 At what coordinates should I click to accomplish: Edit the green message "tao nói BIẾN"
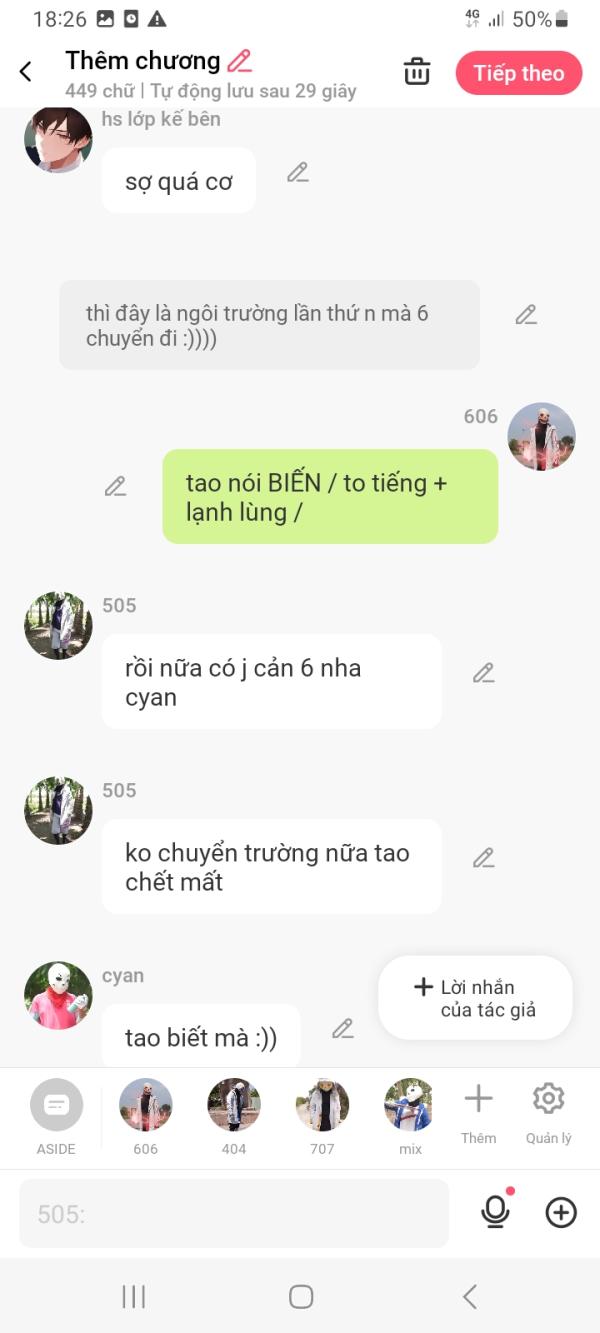(x=116, y=487)
